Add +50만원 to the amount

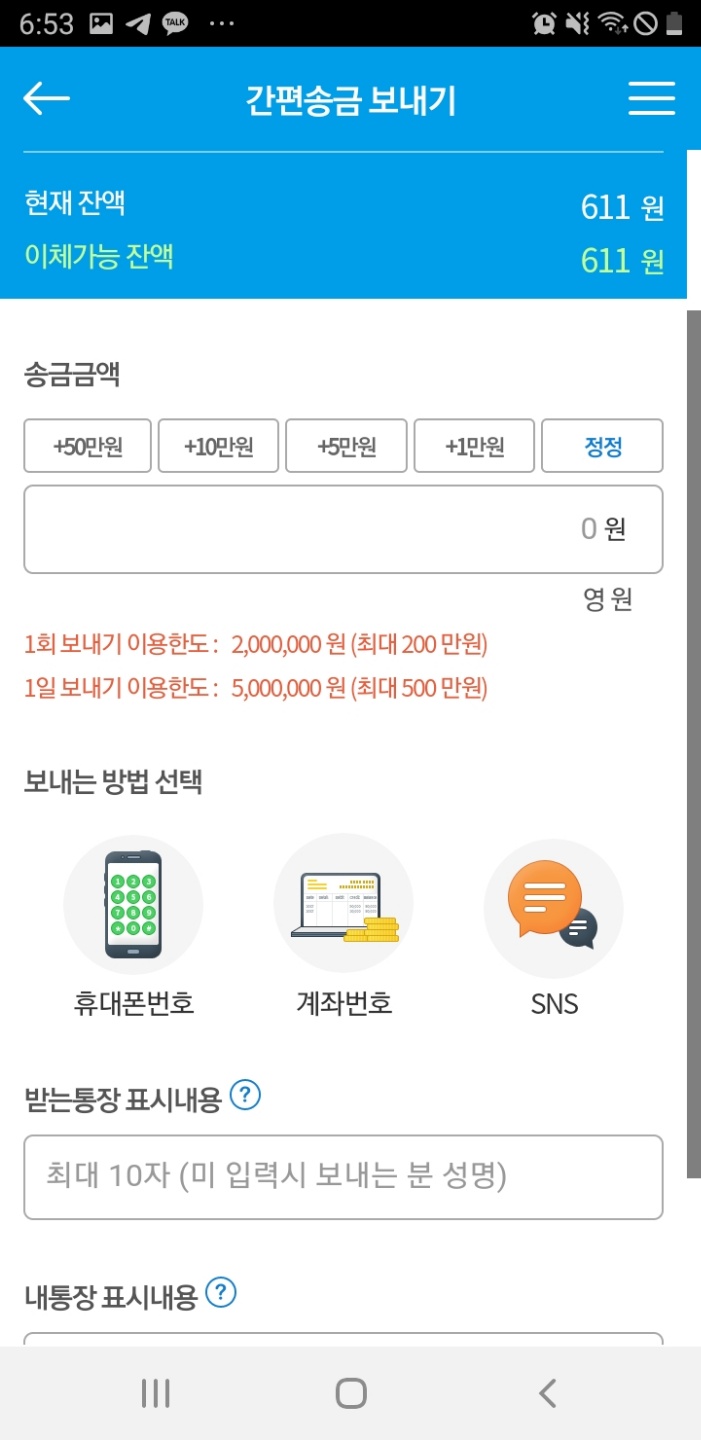point(88,446)
